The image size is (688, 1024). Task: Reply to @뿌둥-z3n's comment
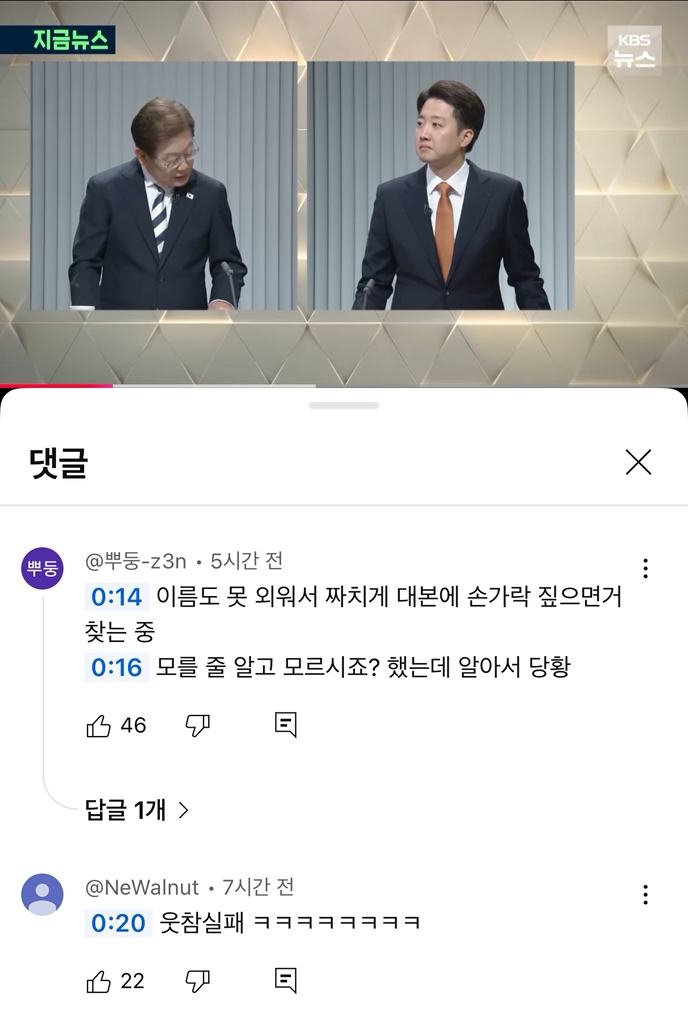pos(286,726)
